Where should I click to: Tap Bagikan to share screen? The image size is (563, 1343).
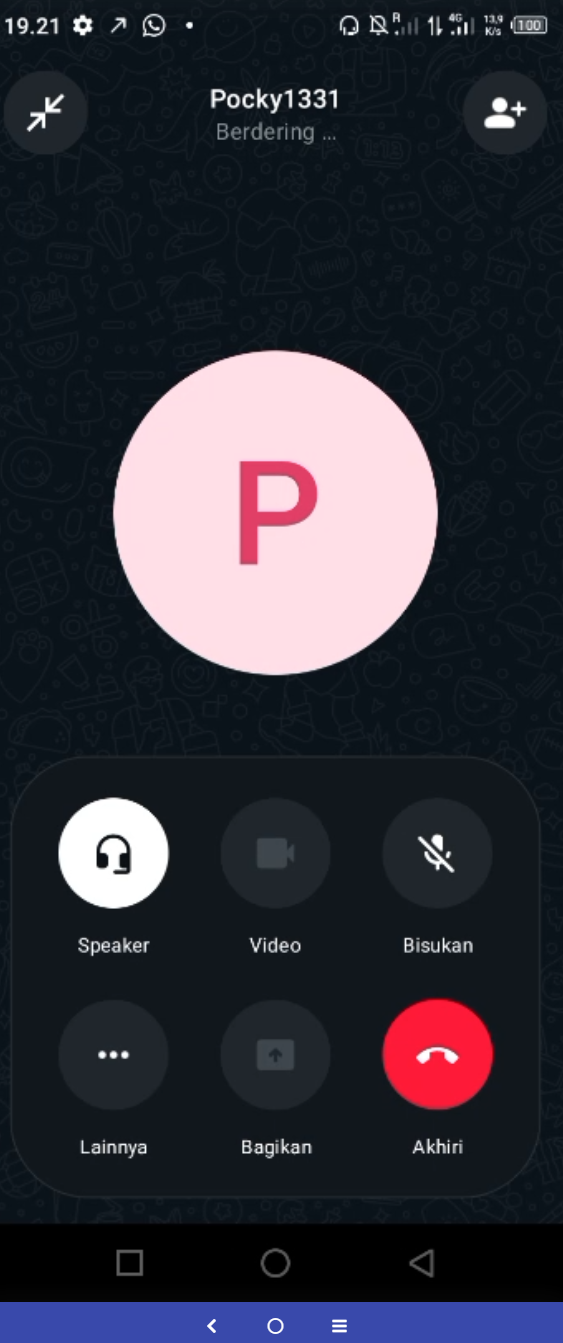tap(275, 1055)
